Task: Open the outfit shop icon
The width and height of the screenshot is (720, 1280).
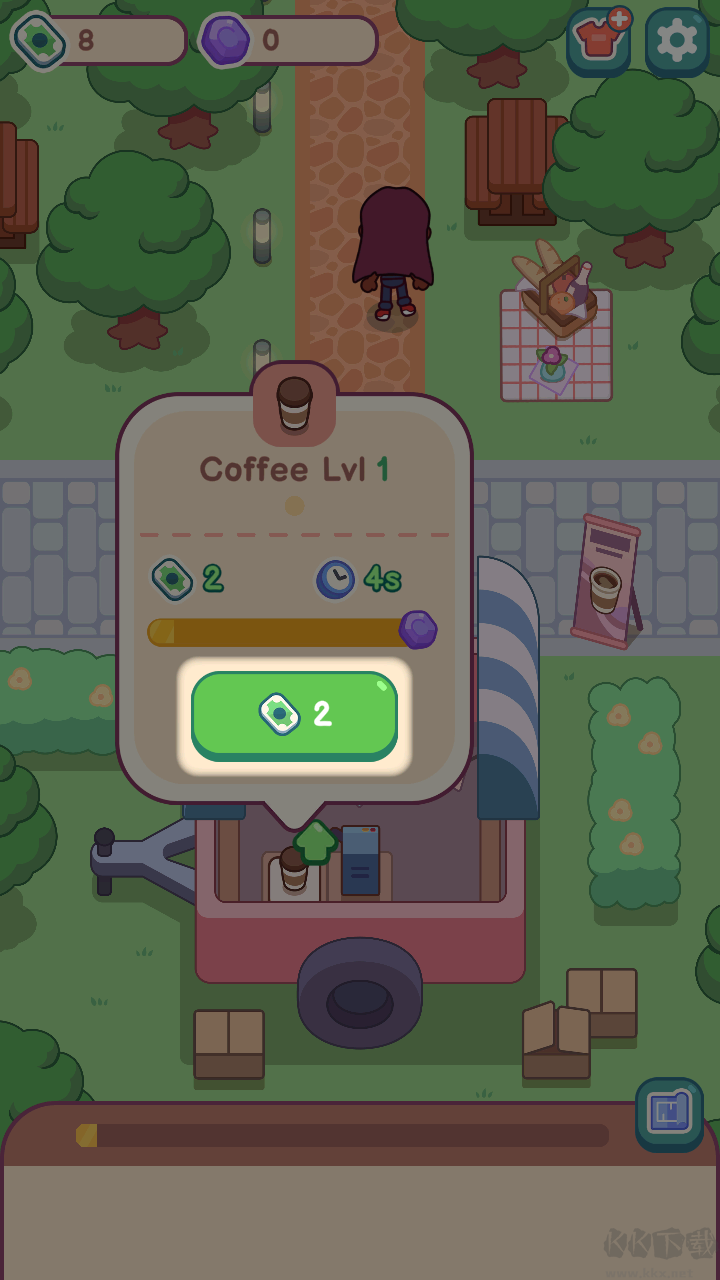Action: [598, 40]
